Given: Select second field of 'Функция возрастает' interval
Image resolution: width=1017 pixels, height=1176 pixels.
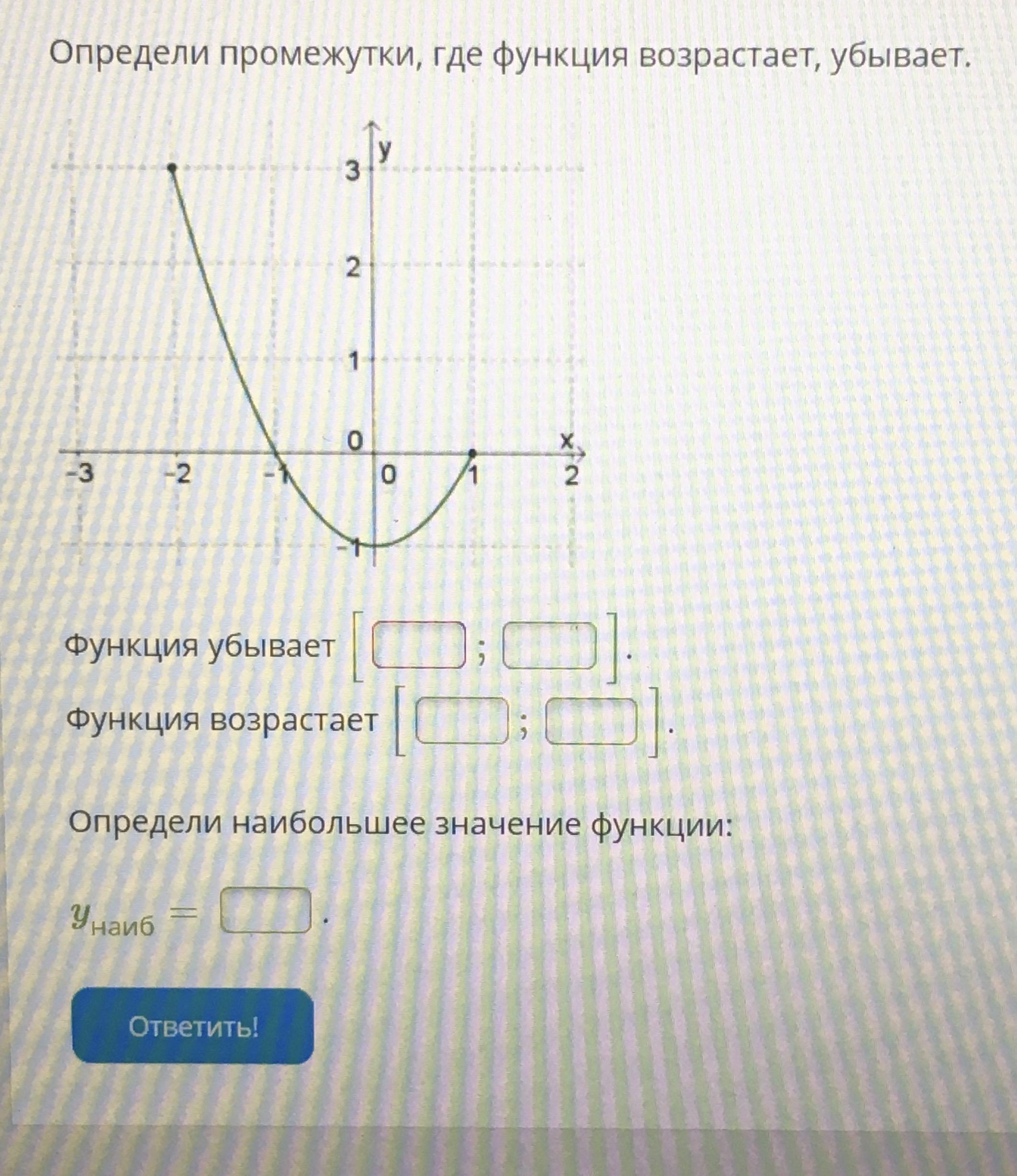Looking at the screenshot, I should click(x=591, y=721).
